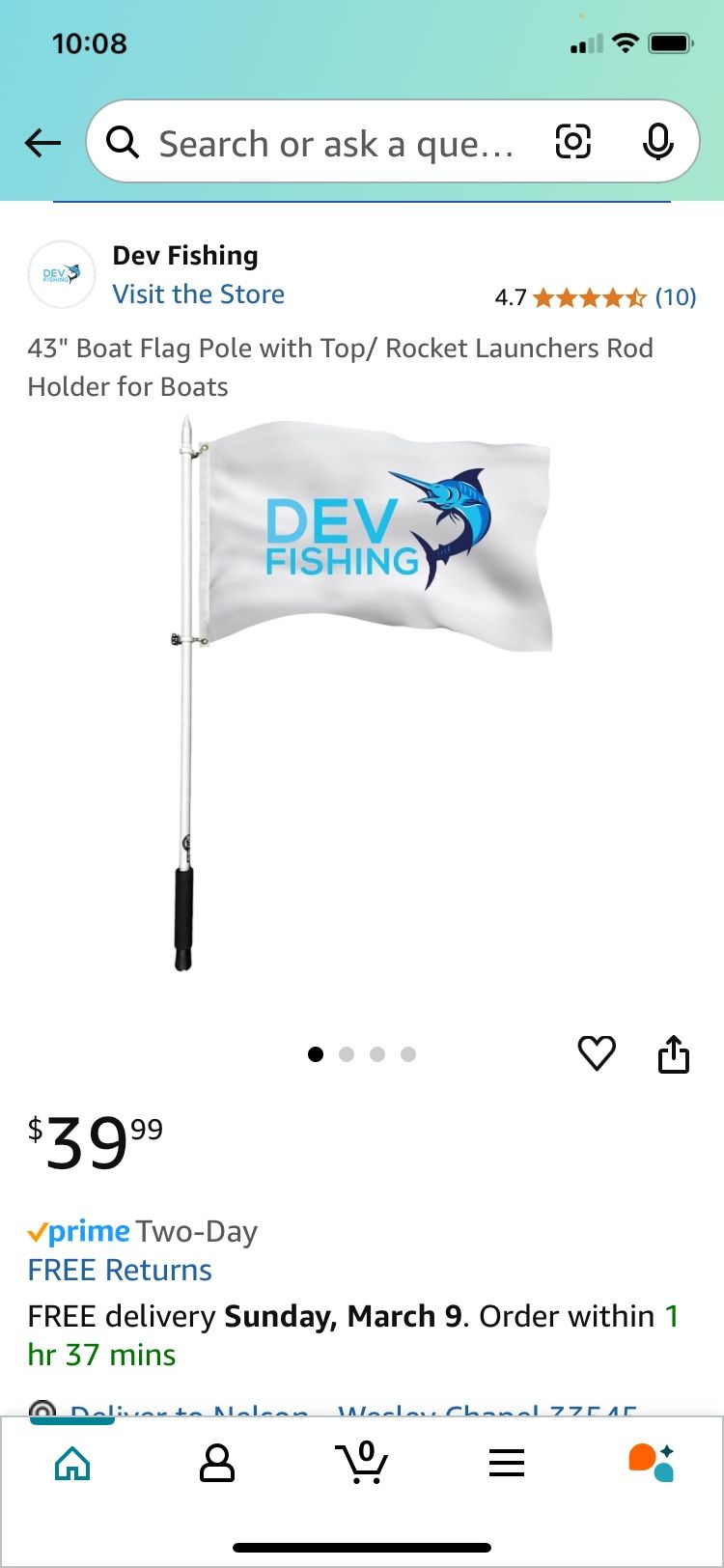Tap the Dev Fishing store logo
724x1568 pixels.
pos(62,274)
